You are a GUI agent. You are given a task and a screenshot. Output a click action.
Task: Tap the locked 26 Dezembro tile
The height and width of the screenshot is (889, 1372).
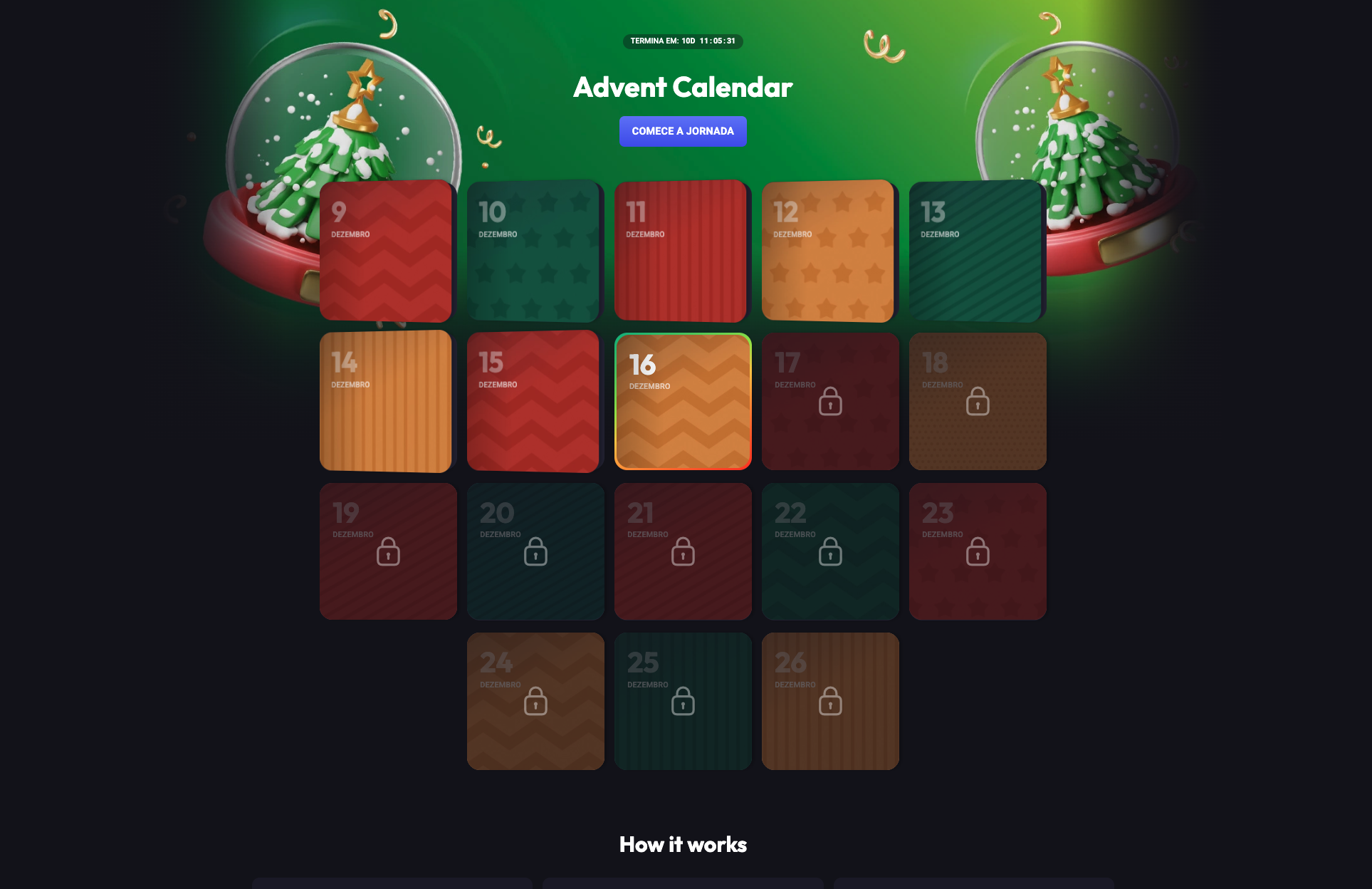(830, 701)
